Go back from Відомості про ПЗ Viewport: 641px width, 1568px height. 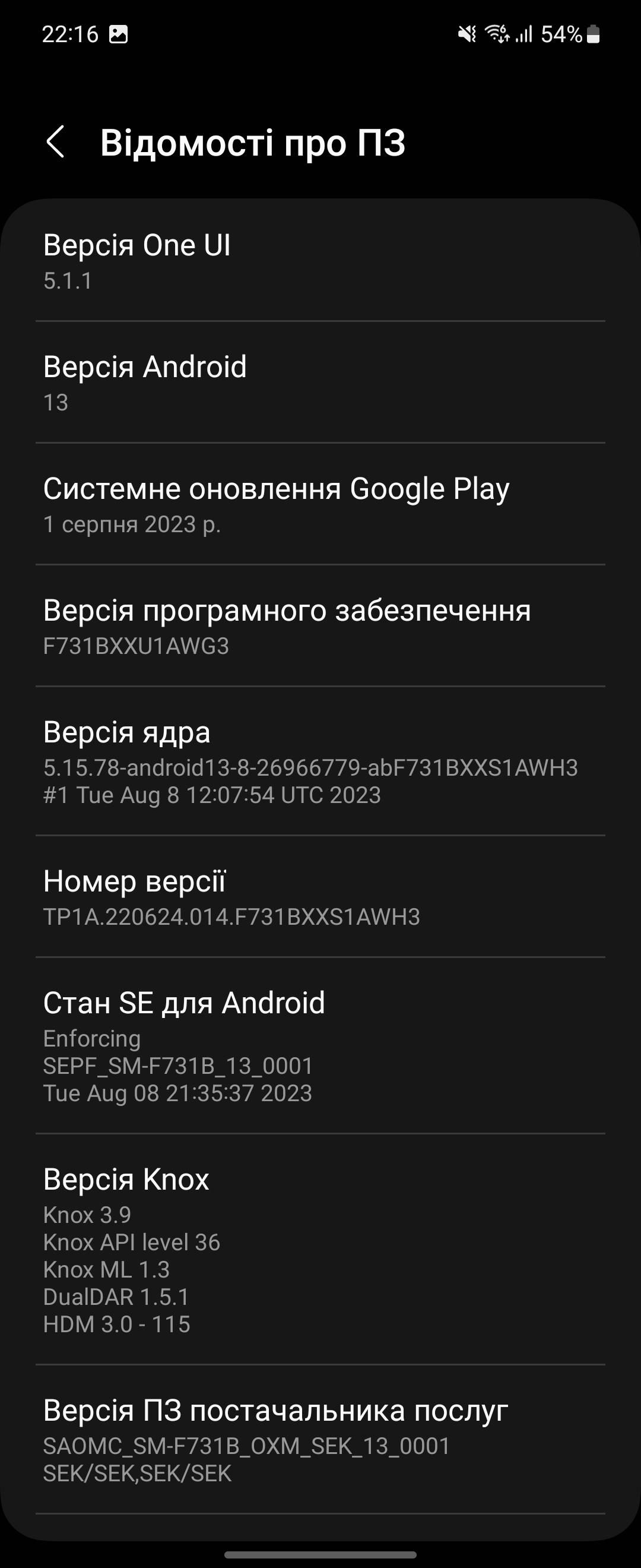55,142
